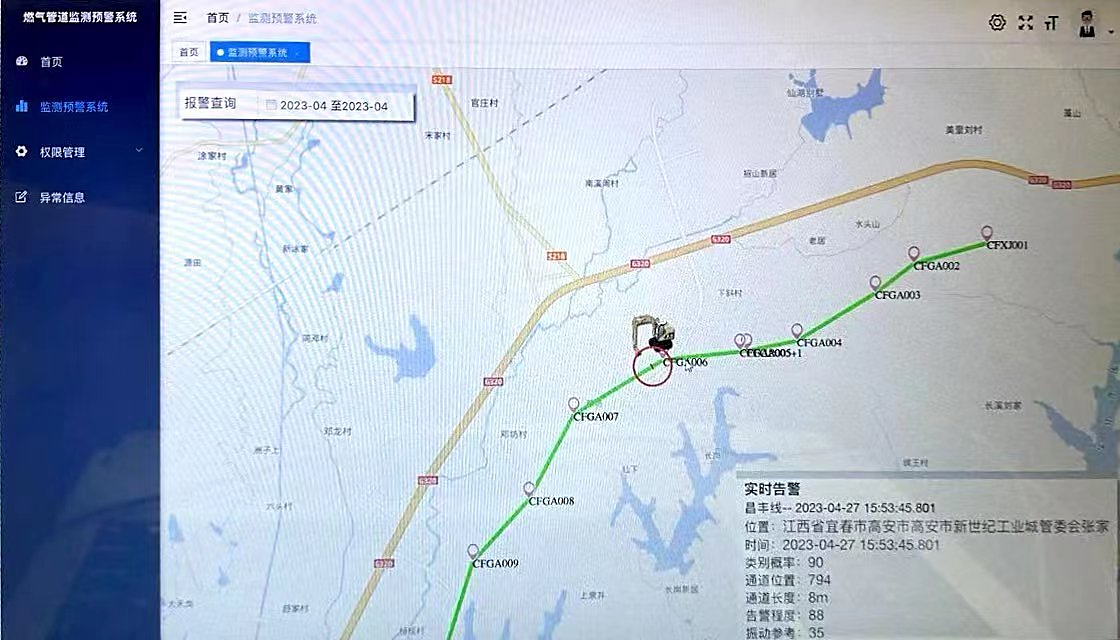Go to 首页 via breadcrumb

click(217, 18)
